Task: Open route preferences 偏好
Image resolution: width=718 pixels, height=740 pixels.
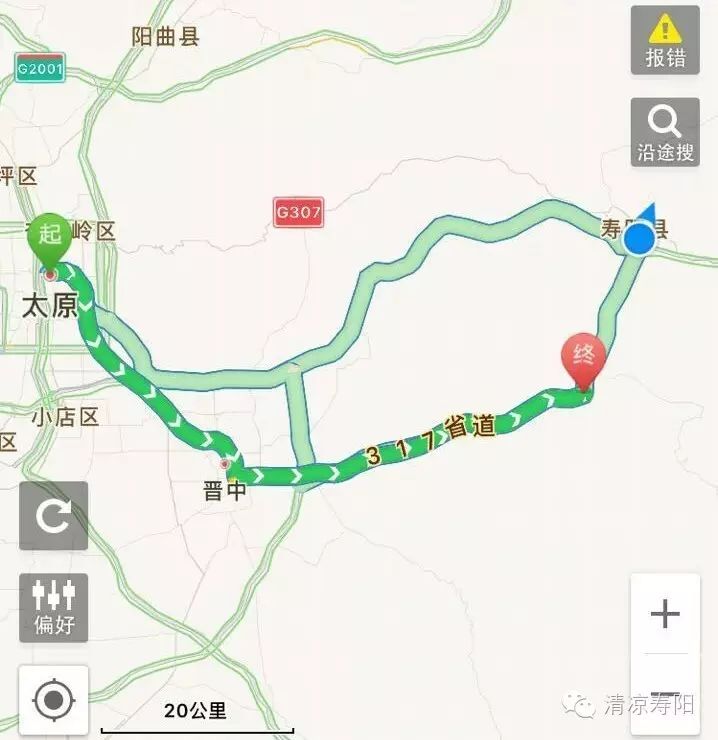Action: pyautogui.click(x=53, y=607)
